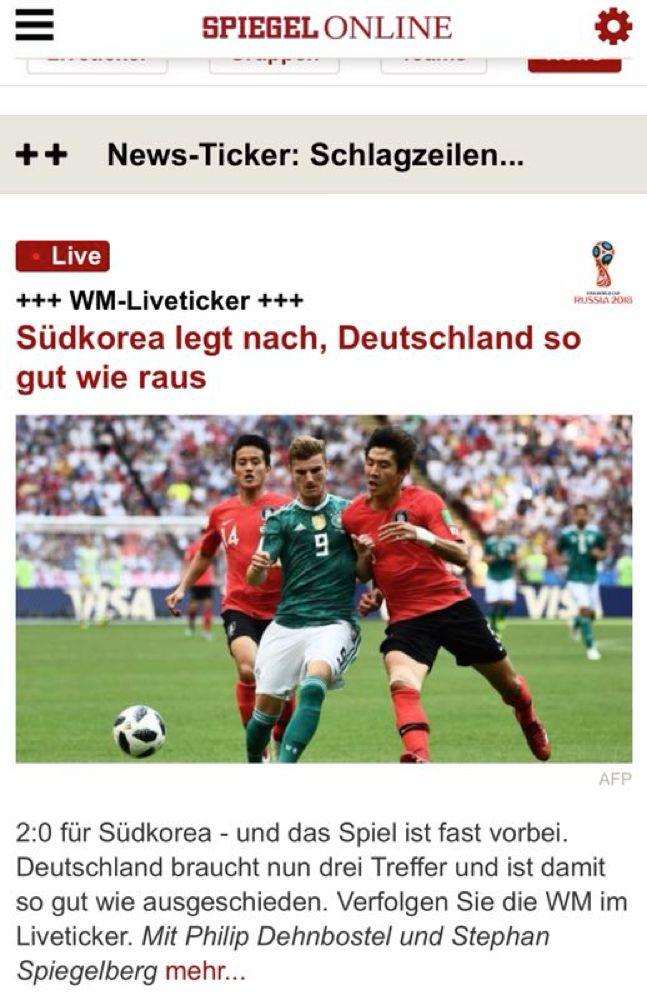647x1000 pixels.
Task: Tap the 'mehr...' link
Action: coord(205,971)
